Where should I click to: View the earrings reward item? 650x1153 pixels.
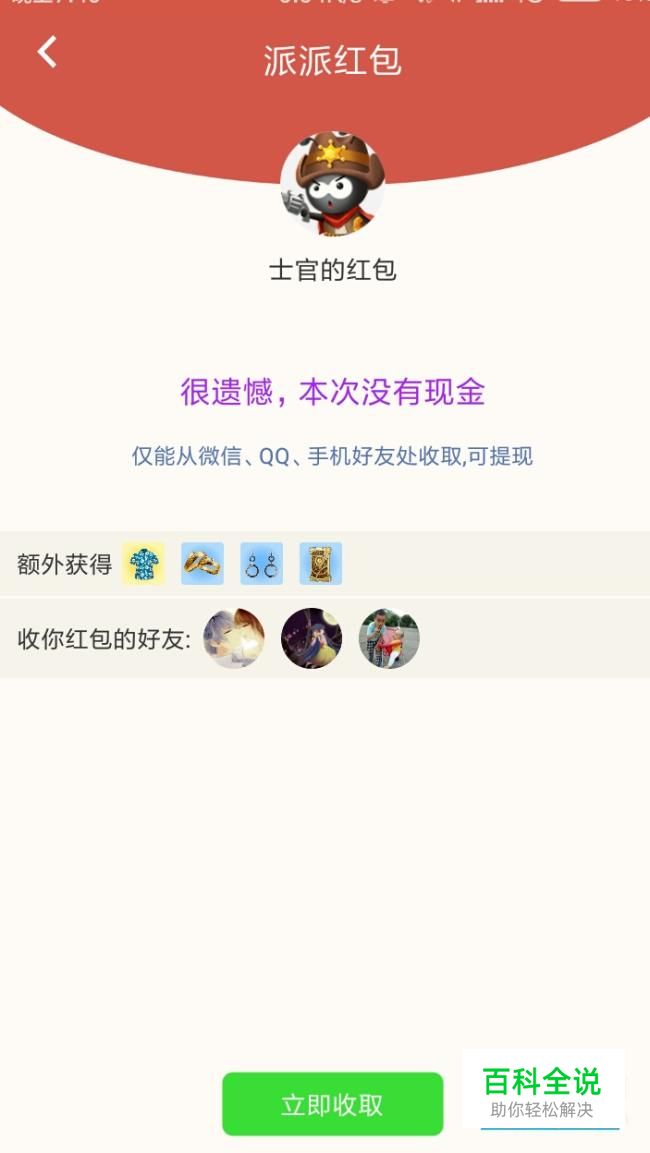pos(261,564)
